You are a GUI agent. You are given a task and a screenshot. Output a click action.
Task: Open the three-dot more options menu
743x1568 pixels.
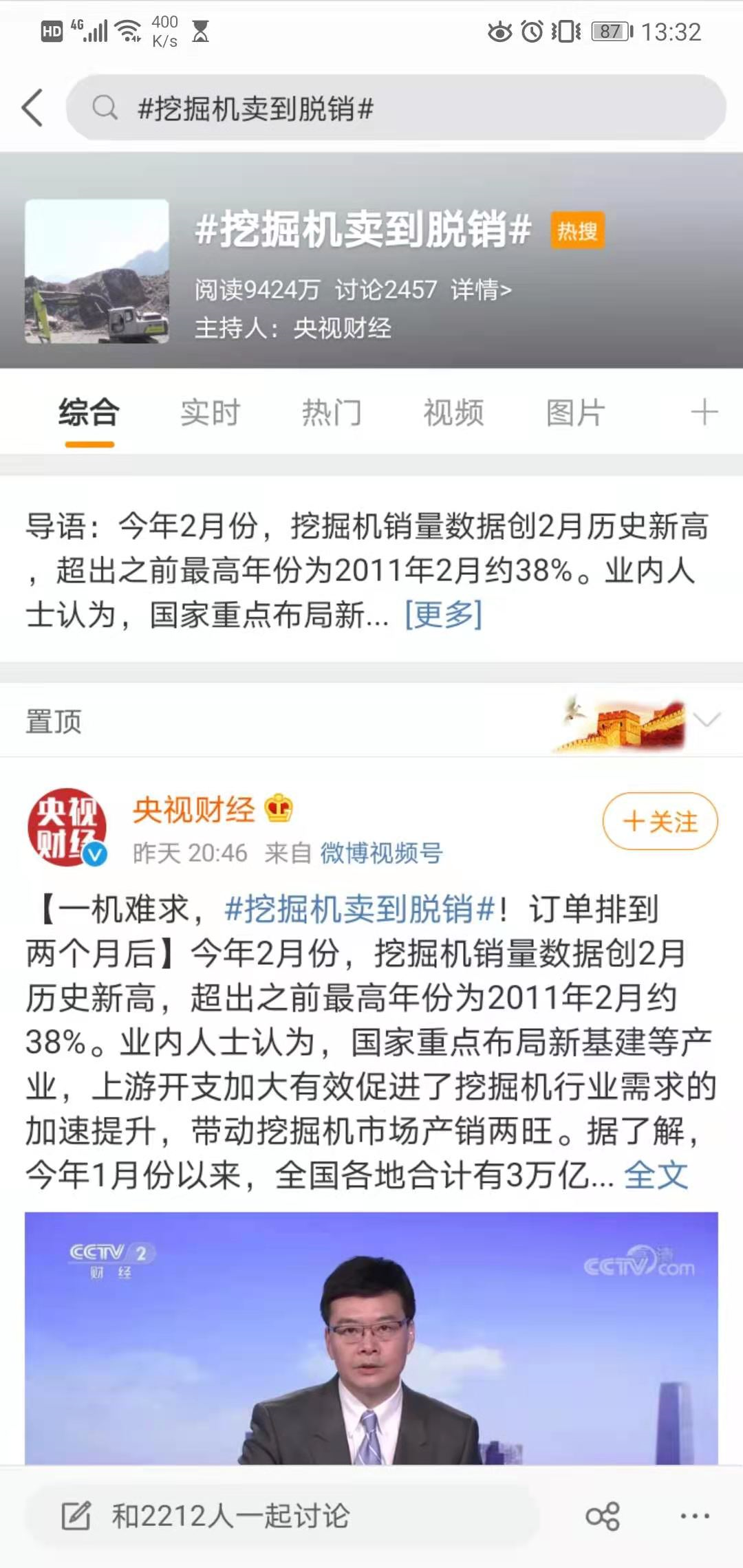(x=695, y=1516)
